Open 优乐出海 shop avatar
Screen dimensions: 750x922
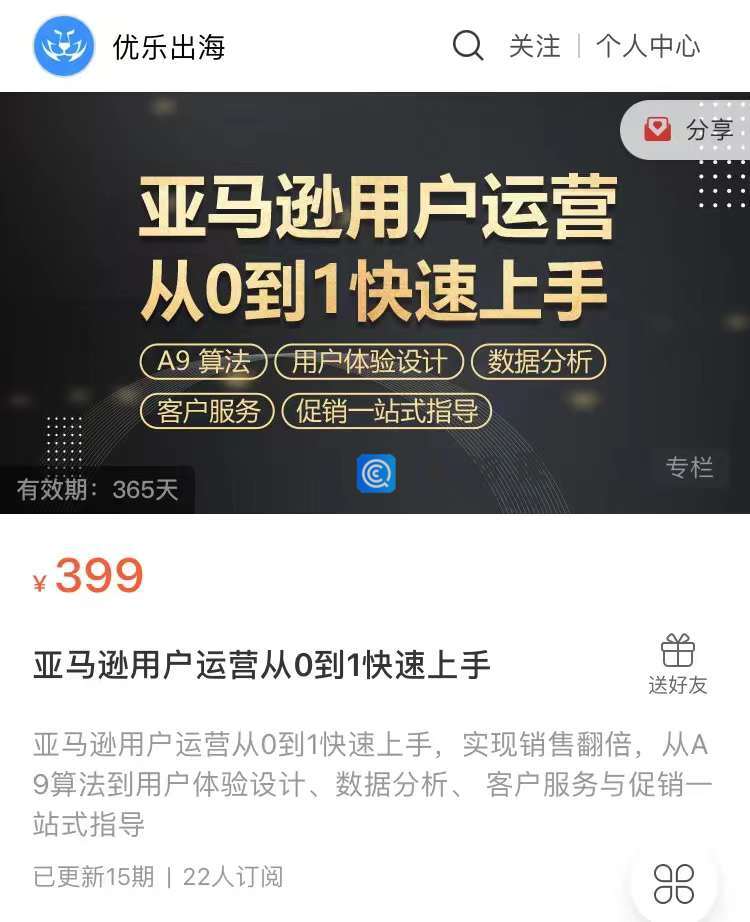point(64,46)
